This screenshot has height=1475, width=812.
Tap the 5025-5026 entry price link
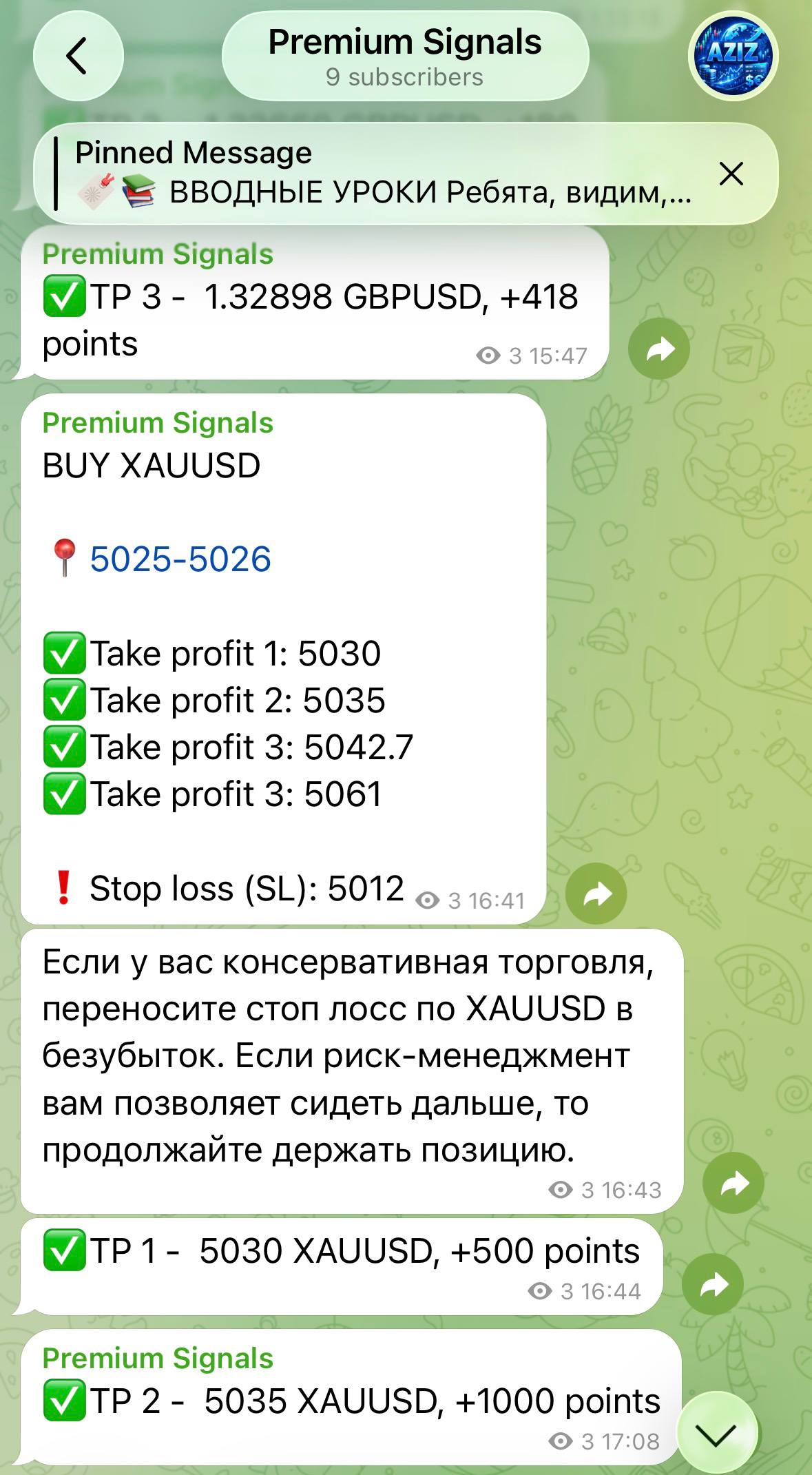[x=180, y=559]
